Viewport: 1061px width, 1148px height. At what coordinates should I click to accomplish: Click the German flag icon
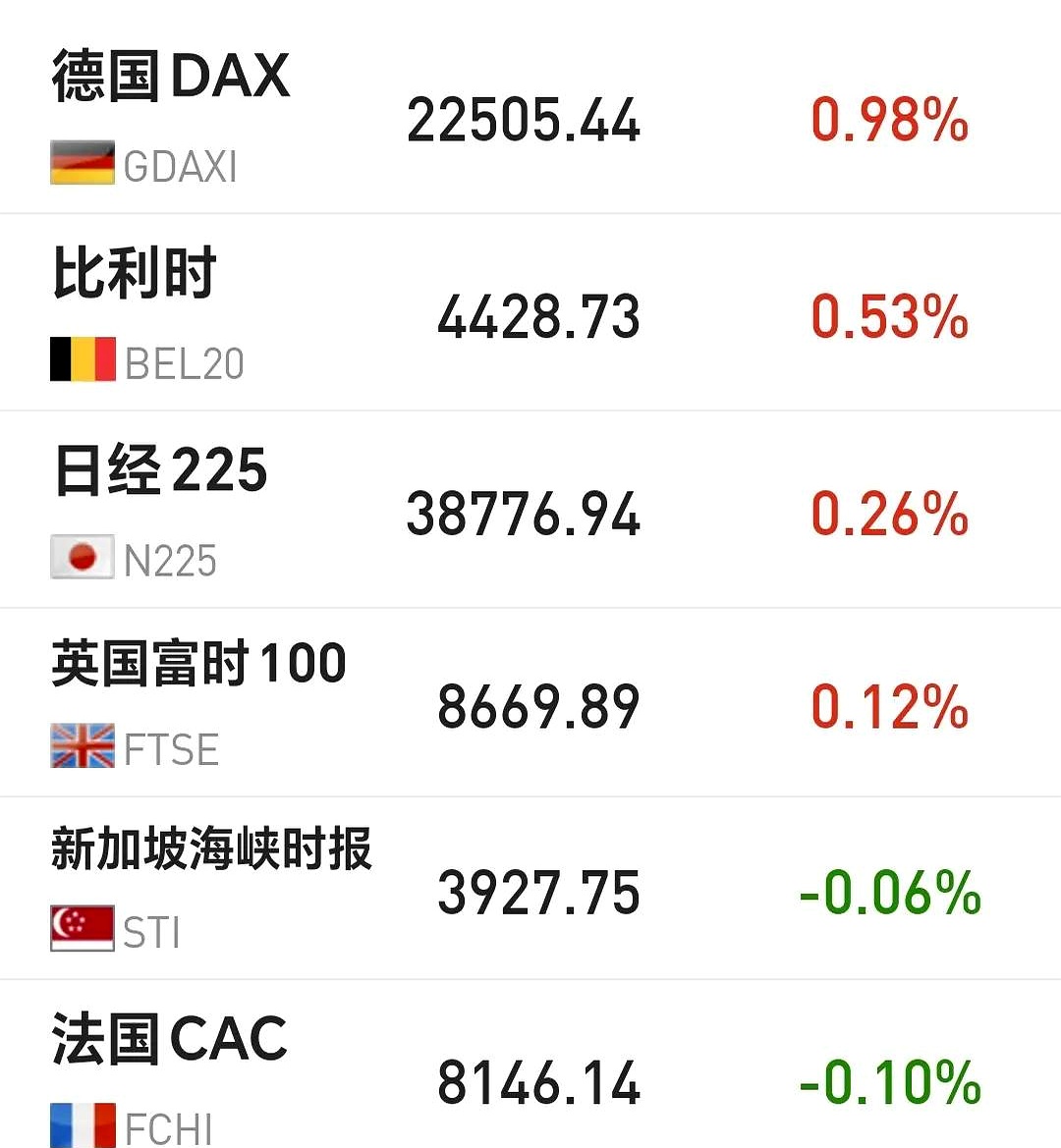click(x=82, y=163)
